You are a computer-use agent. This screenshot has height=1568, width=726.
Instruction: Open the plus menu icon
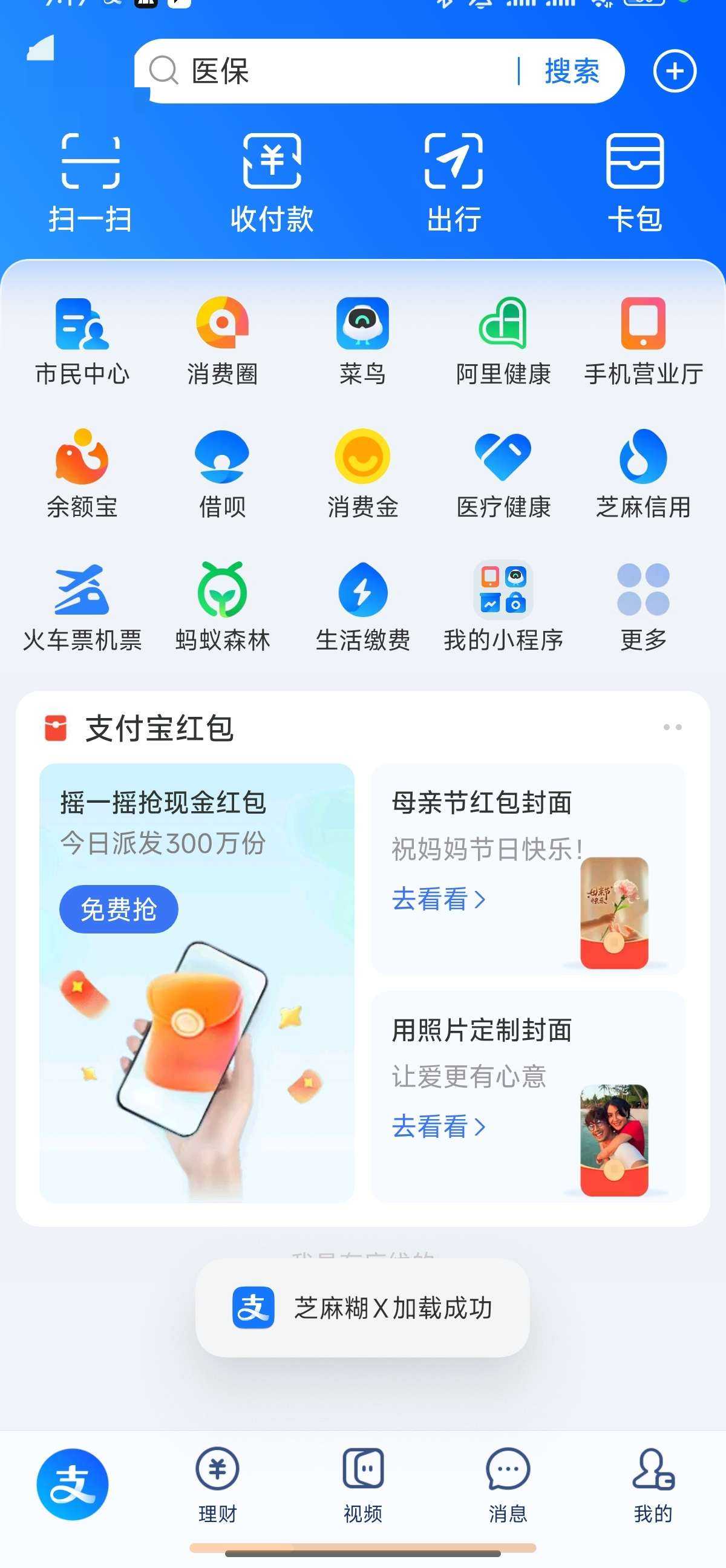coord(675,71)
